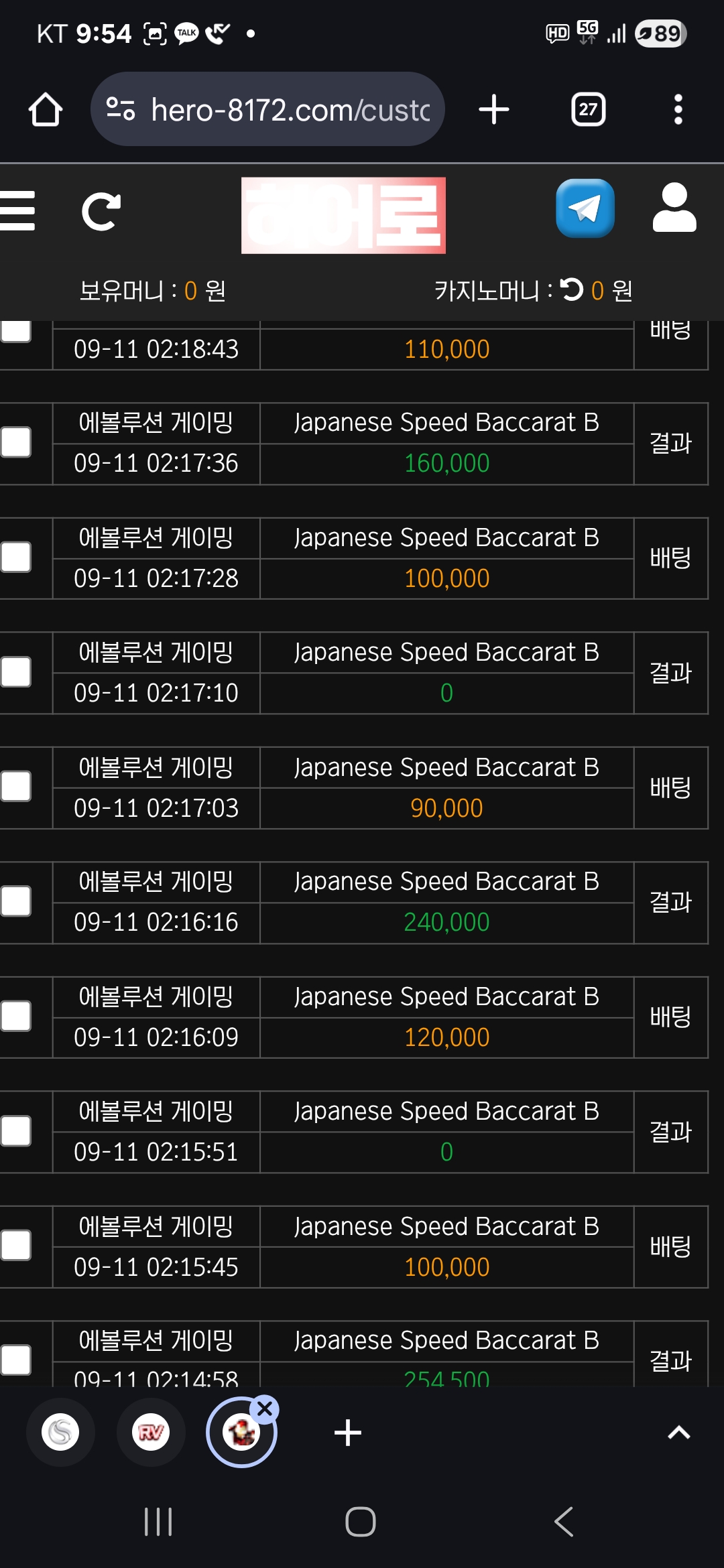View the 27 open tabs
Image resolution: width=724 pixels, height=1568 pixels.
(x=588, y=110)
